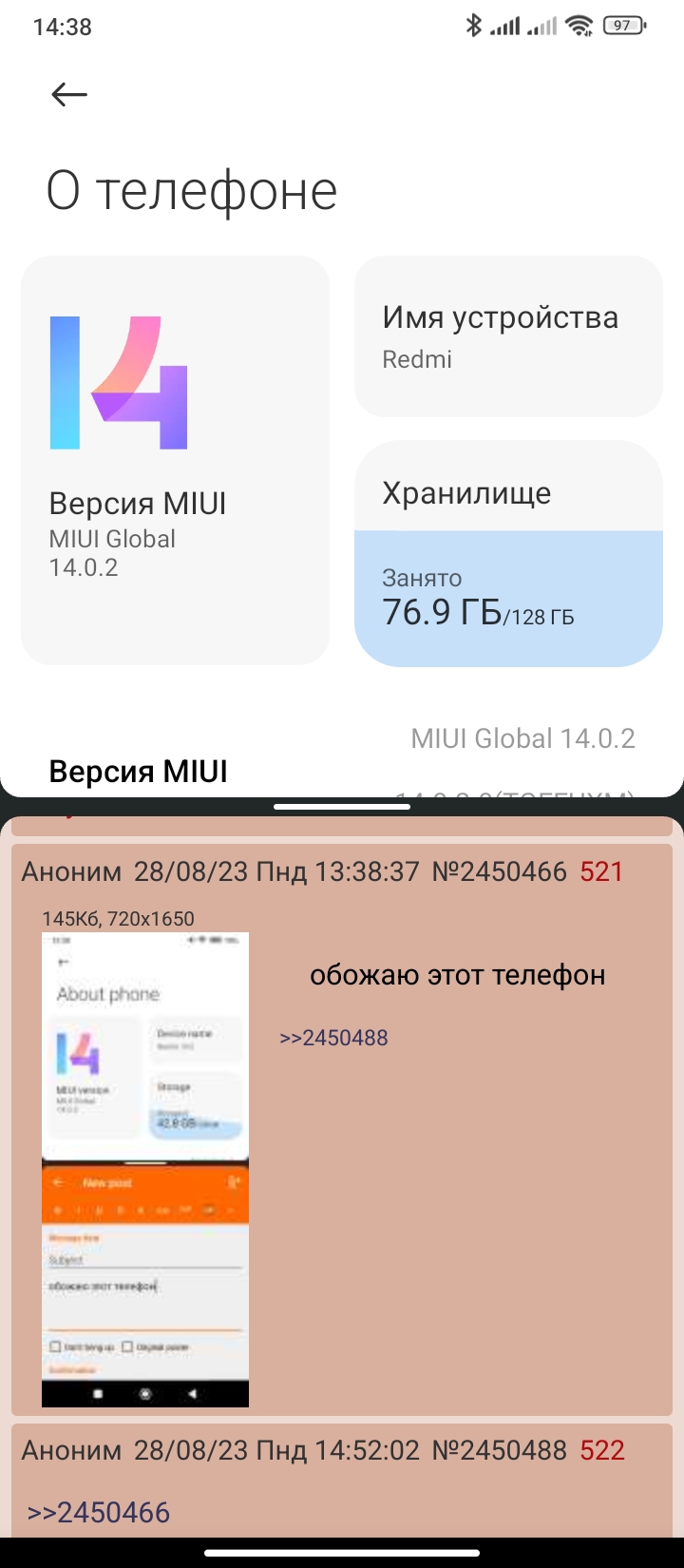Tap post number №2450488
This screenshot has width=684, height=1568.
tap(500, 1450)
